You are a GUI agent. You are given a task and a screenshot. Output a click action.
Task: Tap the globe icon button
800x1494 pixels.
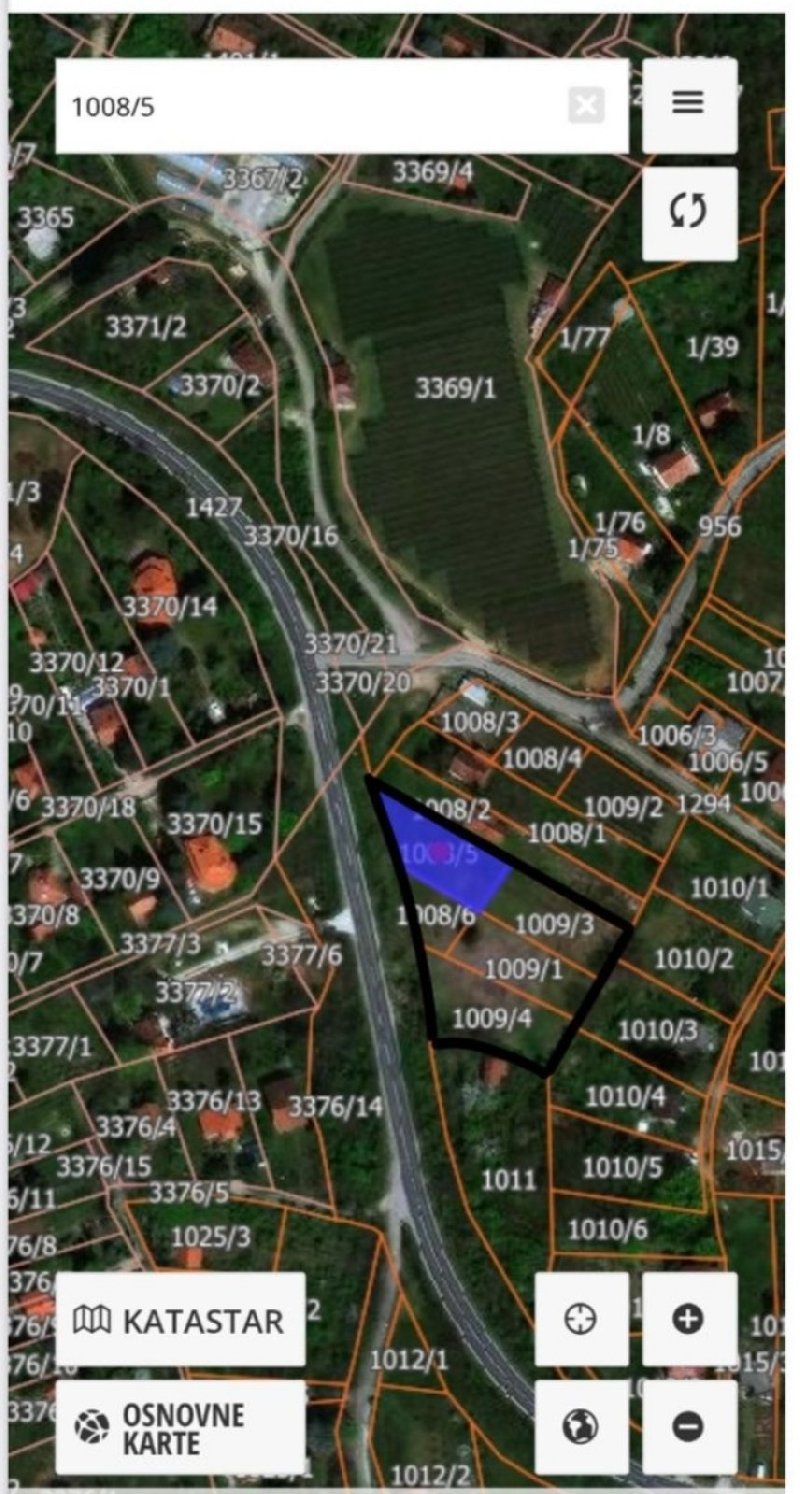pos(581,1428)
